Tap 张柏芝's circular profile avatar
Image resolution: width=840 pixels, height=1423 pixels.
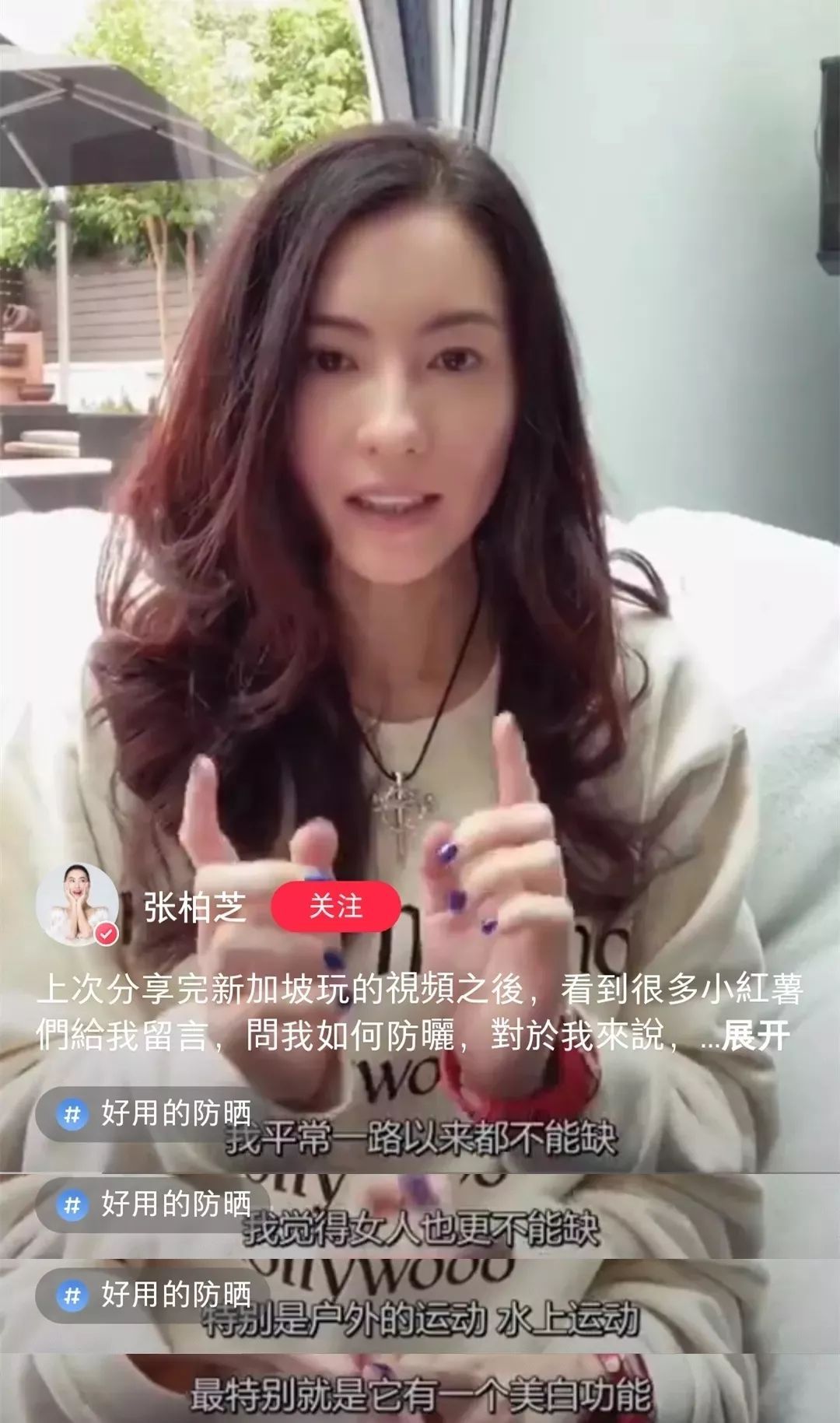click(x=78, y=903)
